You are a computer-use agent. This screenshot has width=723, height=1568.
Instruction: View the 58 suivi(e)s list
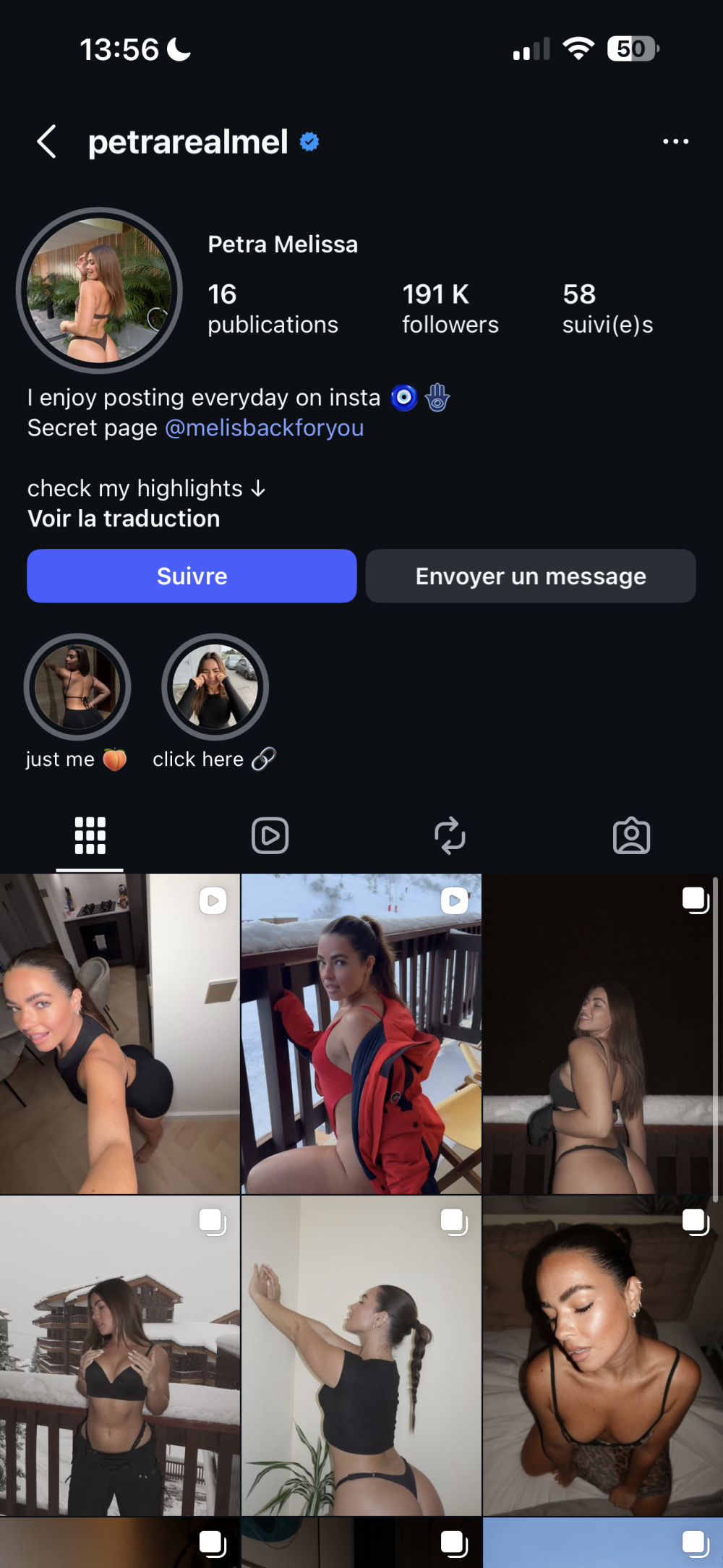point(607,309)
